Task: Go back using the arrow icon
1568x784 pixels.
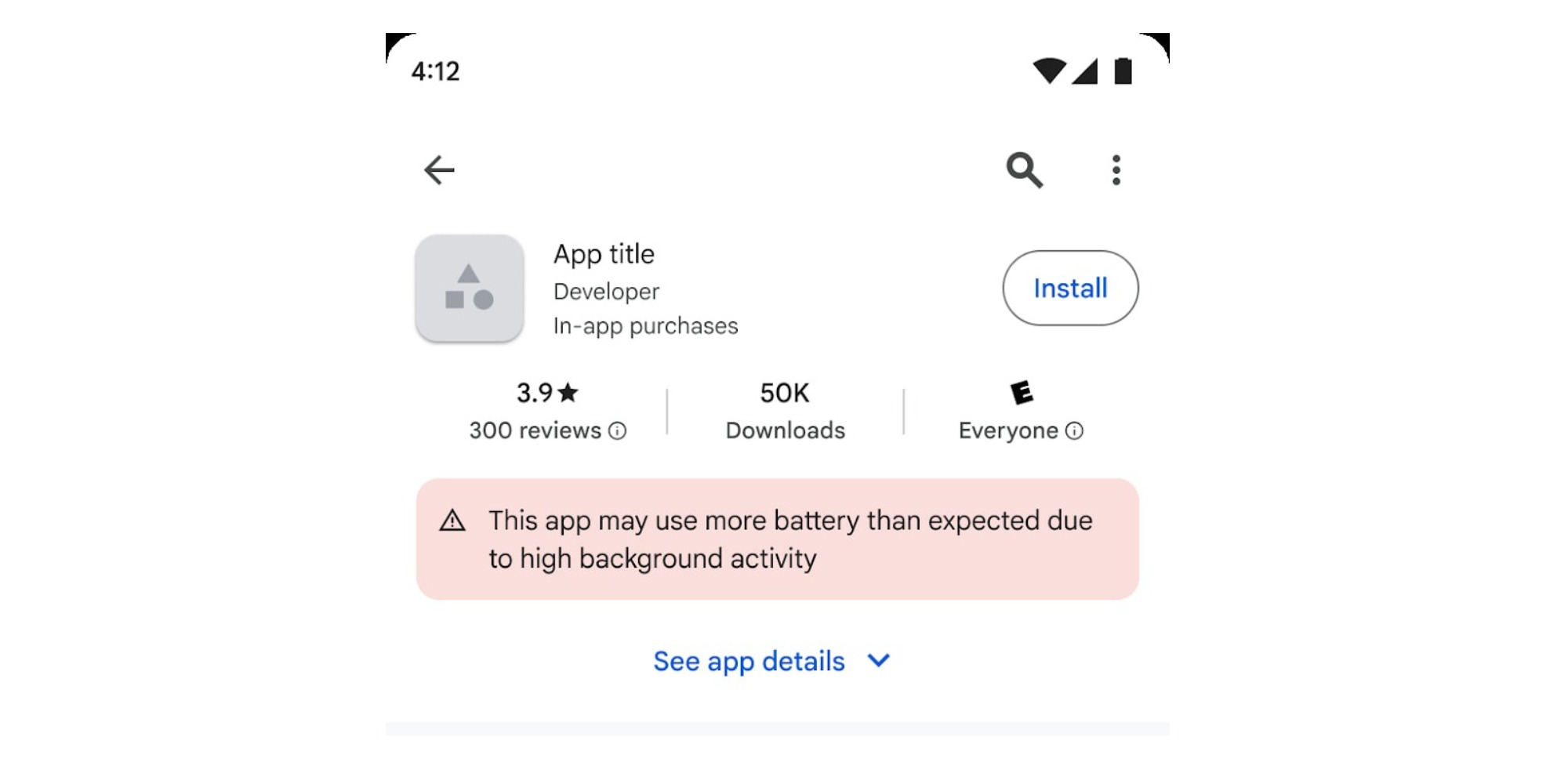Action: (x=439, y=169)
